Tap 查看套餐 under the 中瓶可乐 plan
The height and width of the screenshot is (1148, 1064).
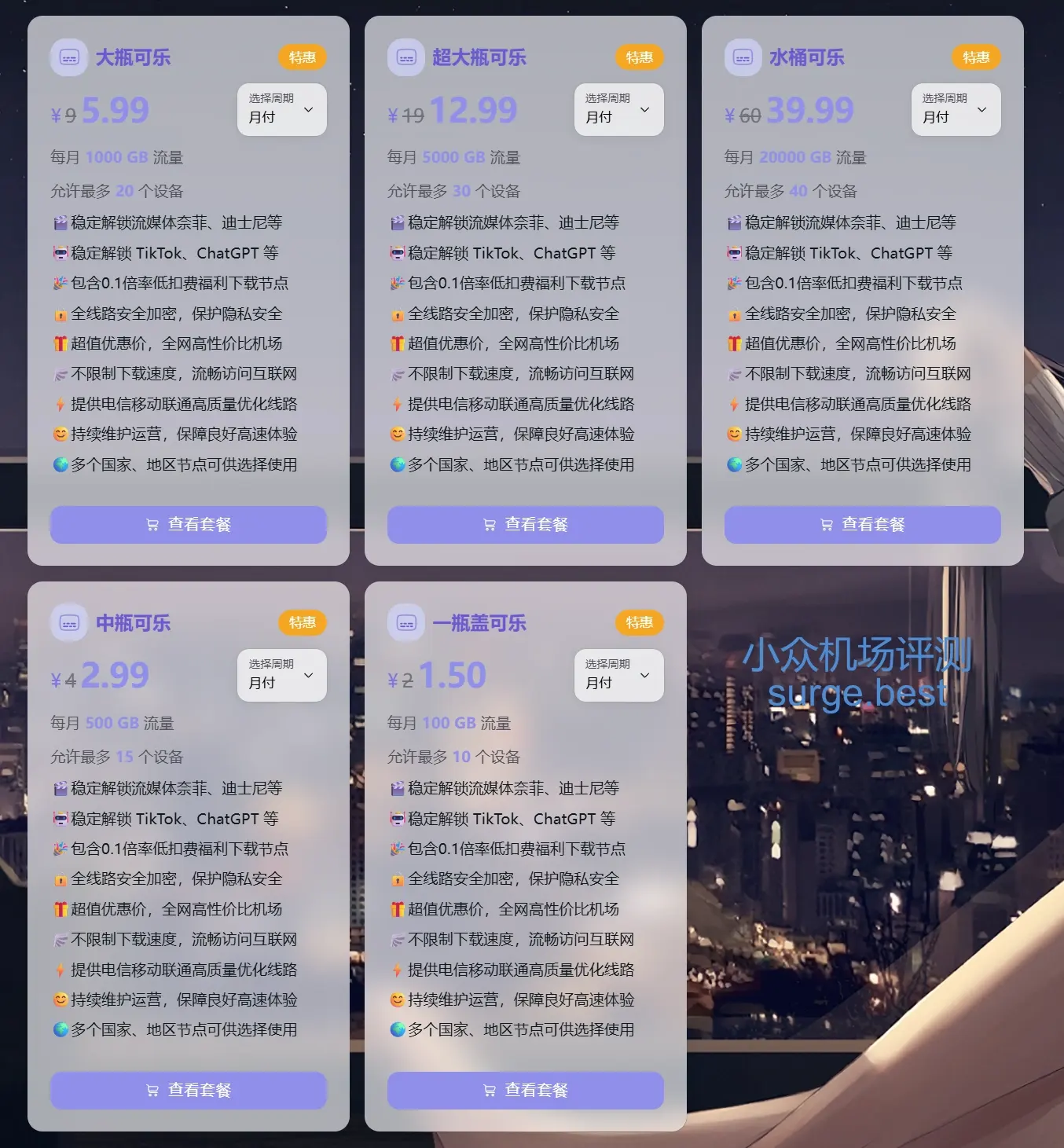188,1090
